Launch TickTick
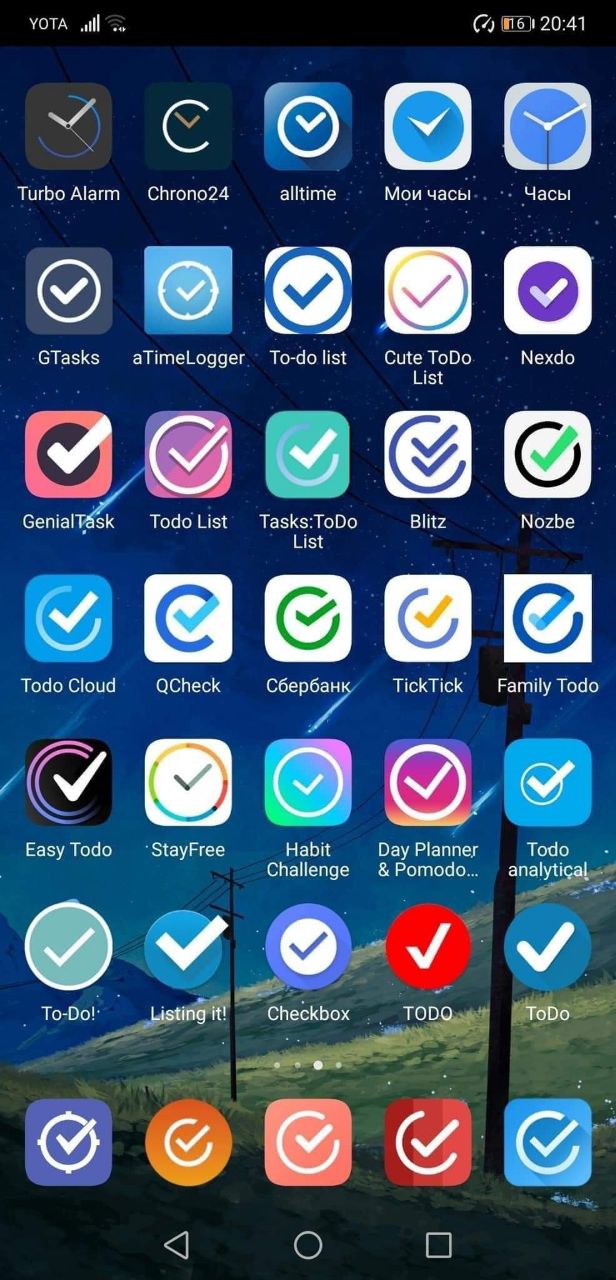 tap(428, 619)
